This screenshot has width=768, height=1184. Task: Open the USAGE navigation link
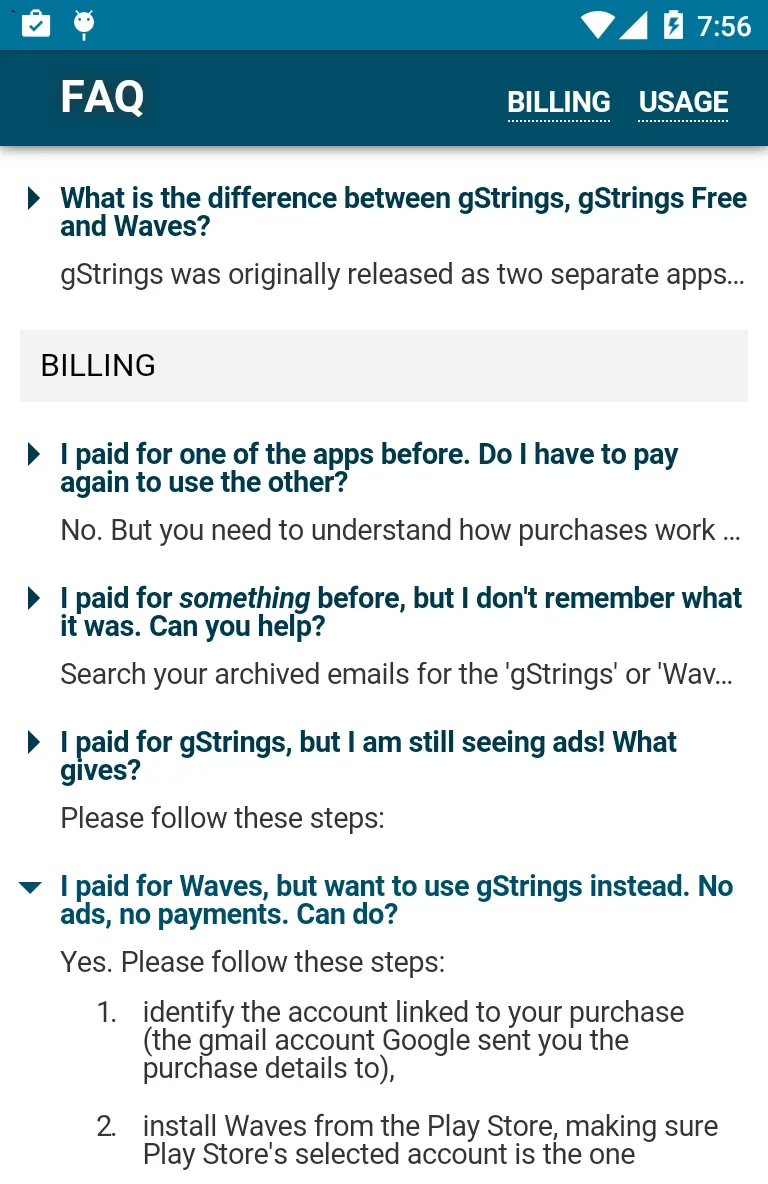(x=683, y=102)
